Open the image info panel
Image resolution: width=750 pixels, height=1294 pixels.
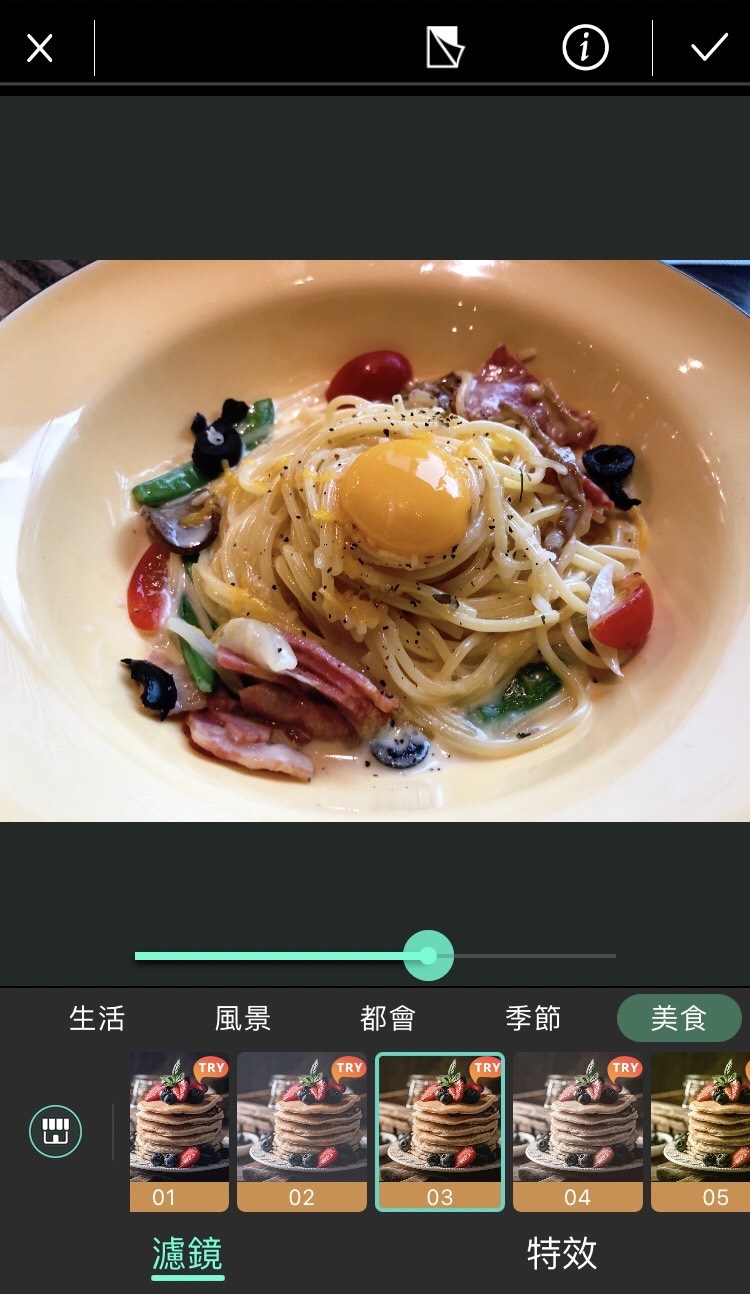(x=586, y=46)
